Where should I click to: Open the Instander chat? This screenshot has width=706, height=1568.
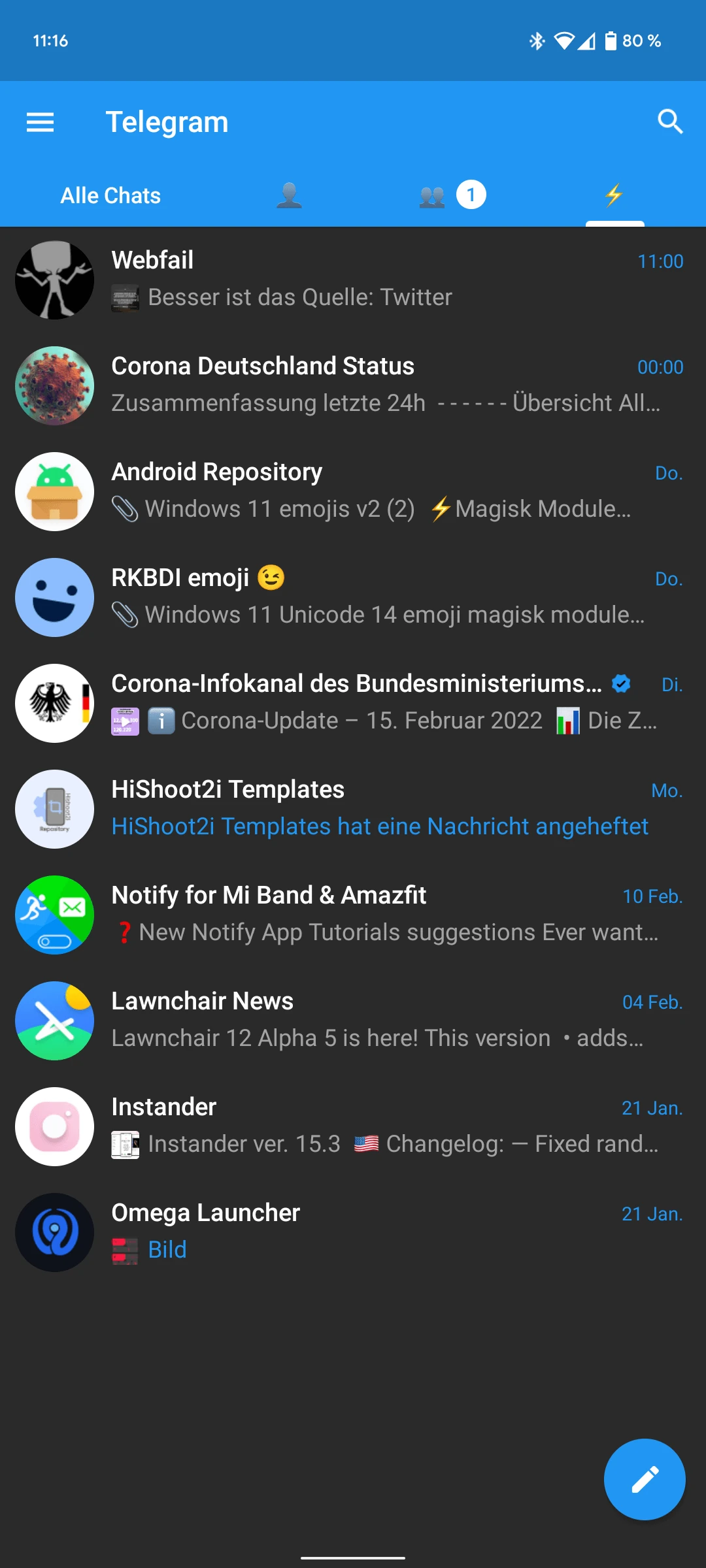[x=353, y=1127]
